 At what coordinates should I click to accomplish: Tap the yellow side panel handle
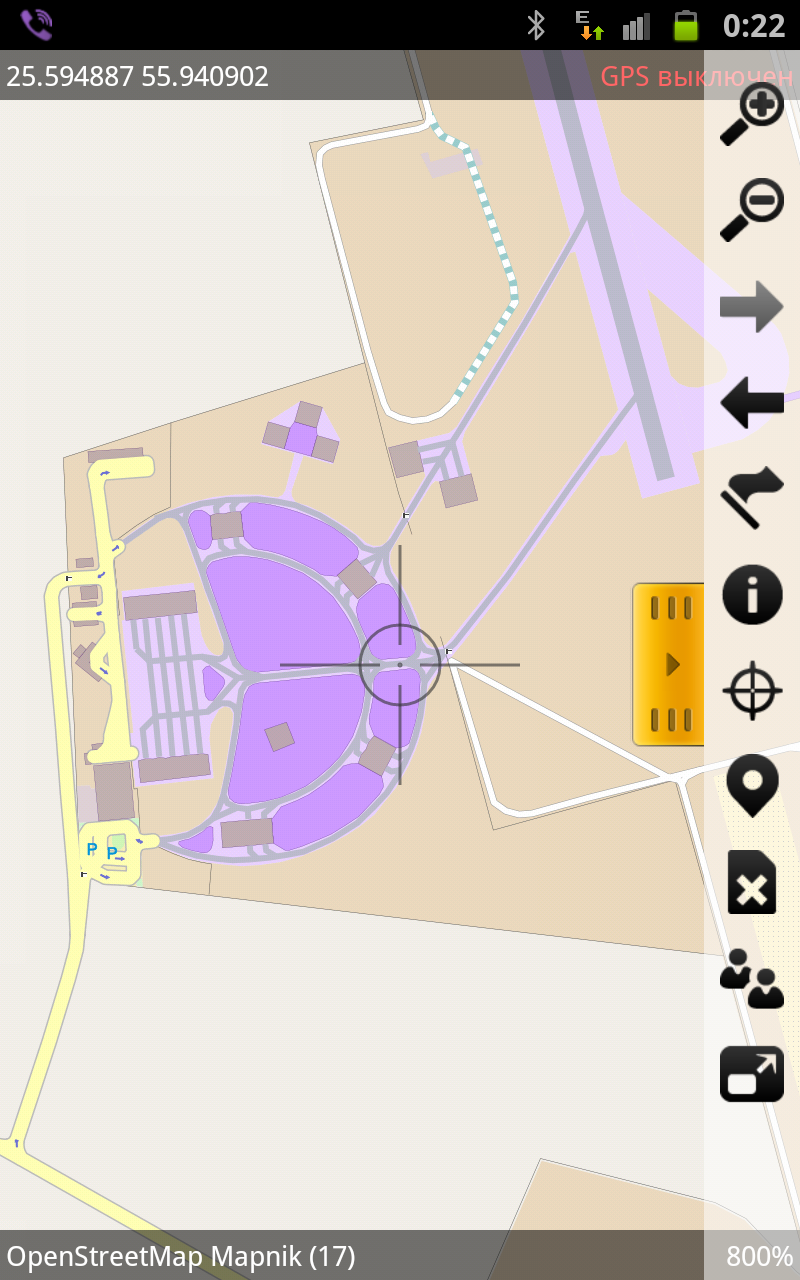(x=669, y=665)
